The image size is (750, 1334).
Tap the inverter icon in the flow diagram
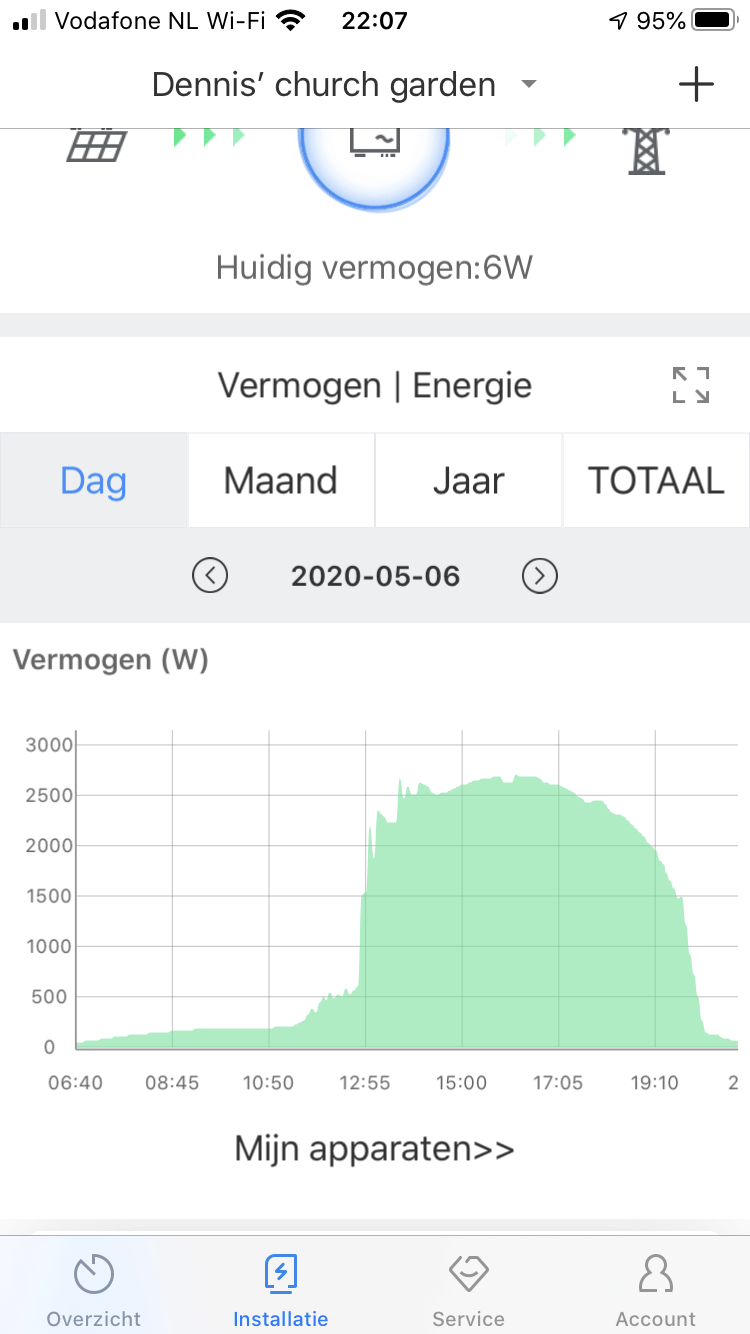(374, 145)
